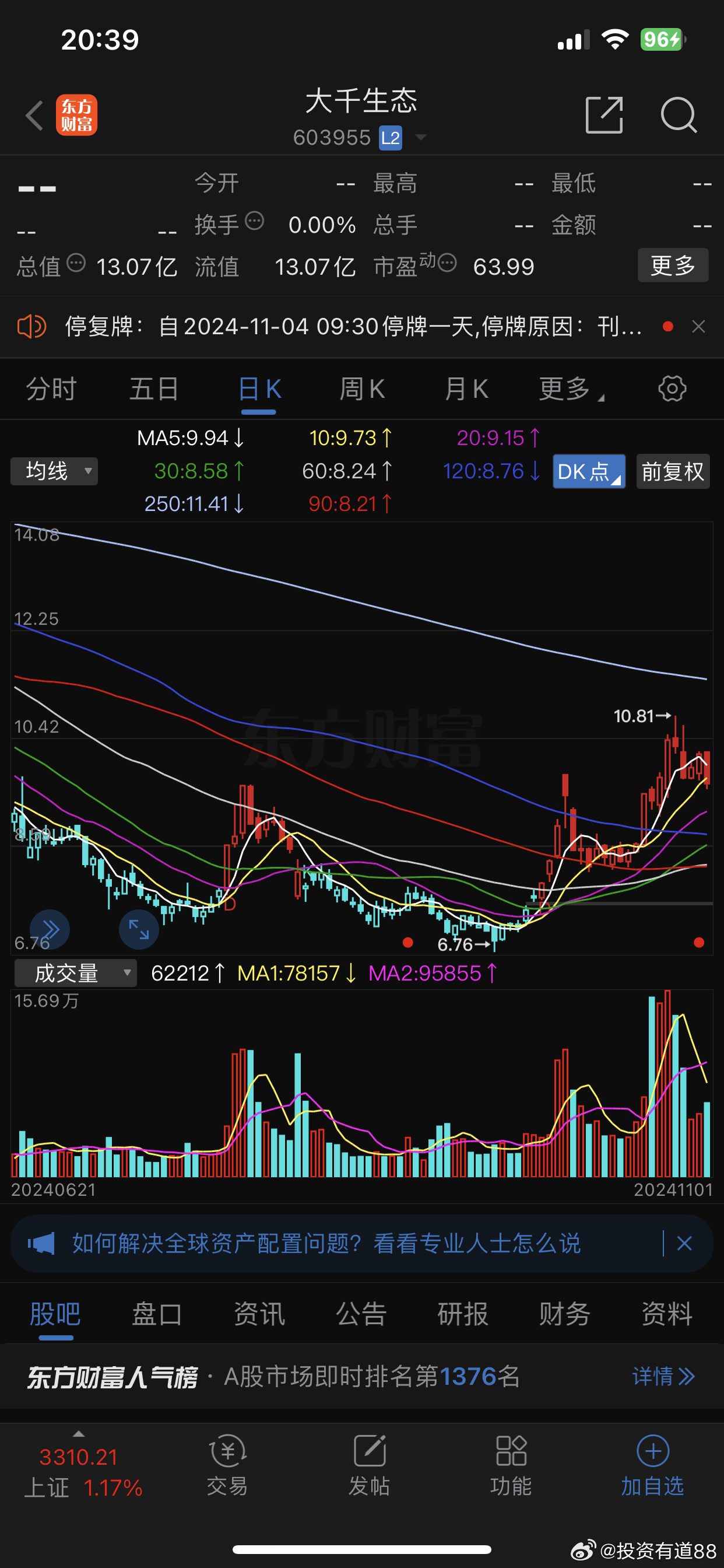This screenshot has height=1568, width=724.
Task: Tap 更多 for more quote details
Action: click(x=673, y=265)
